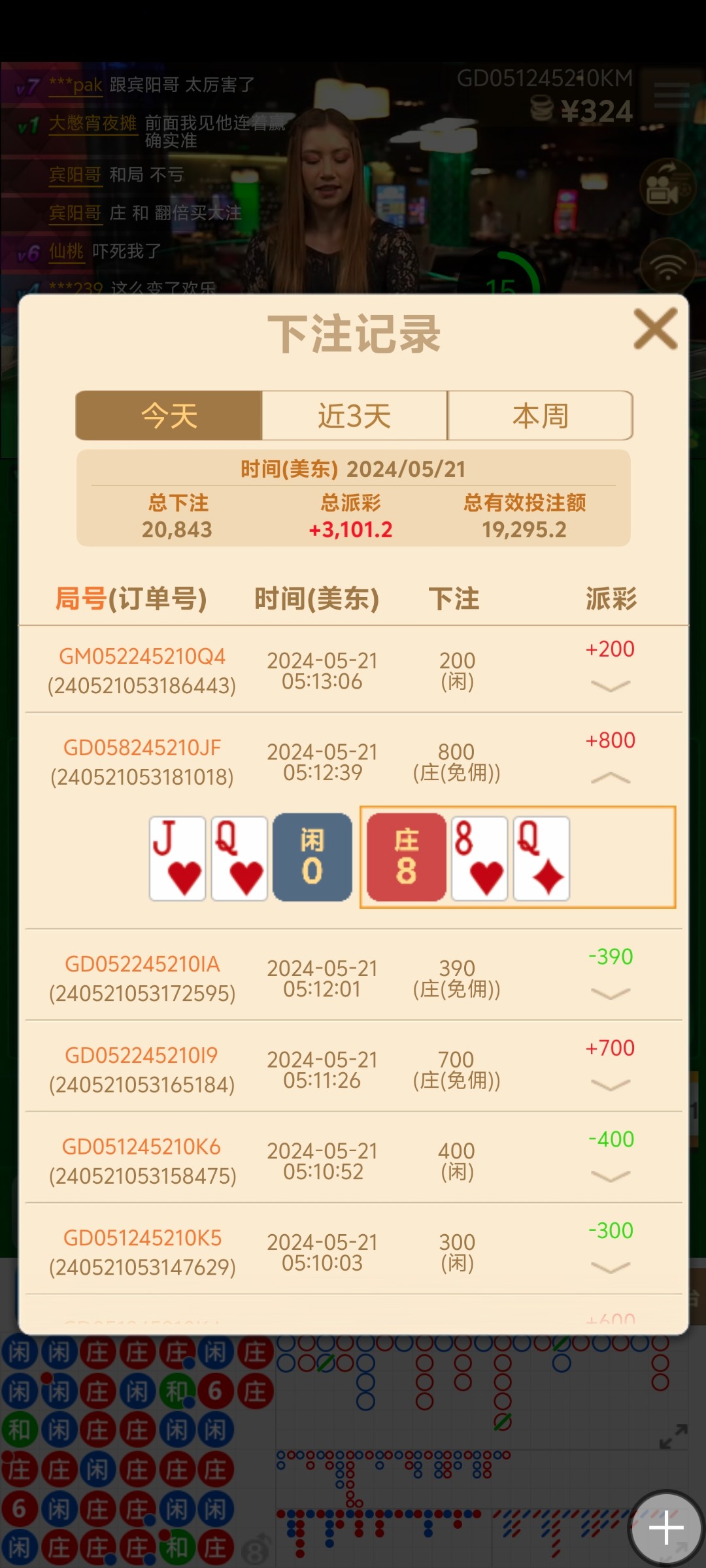Tap the video camera icon
This screenshot has width=706, height=1568.
click(x=667, y=188)
